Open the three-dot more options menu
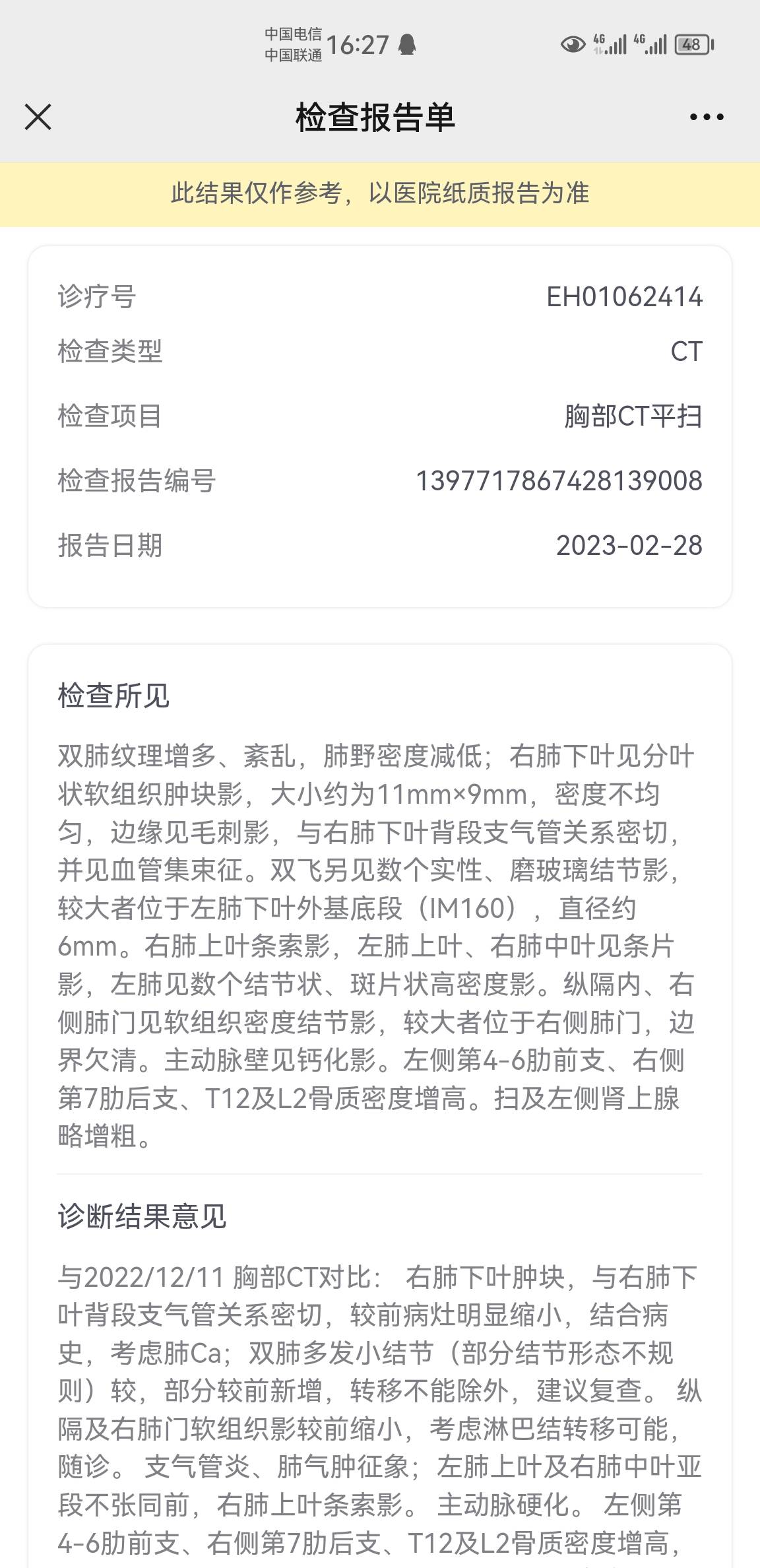 (705, 117)
